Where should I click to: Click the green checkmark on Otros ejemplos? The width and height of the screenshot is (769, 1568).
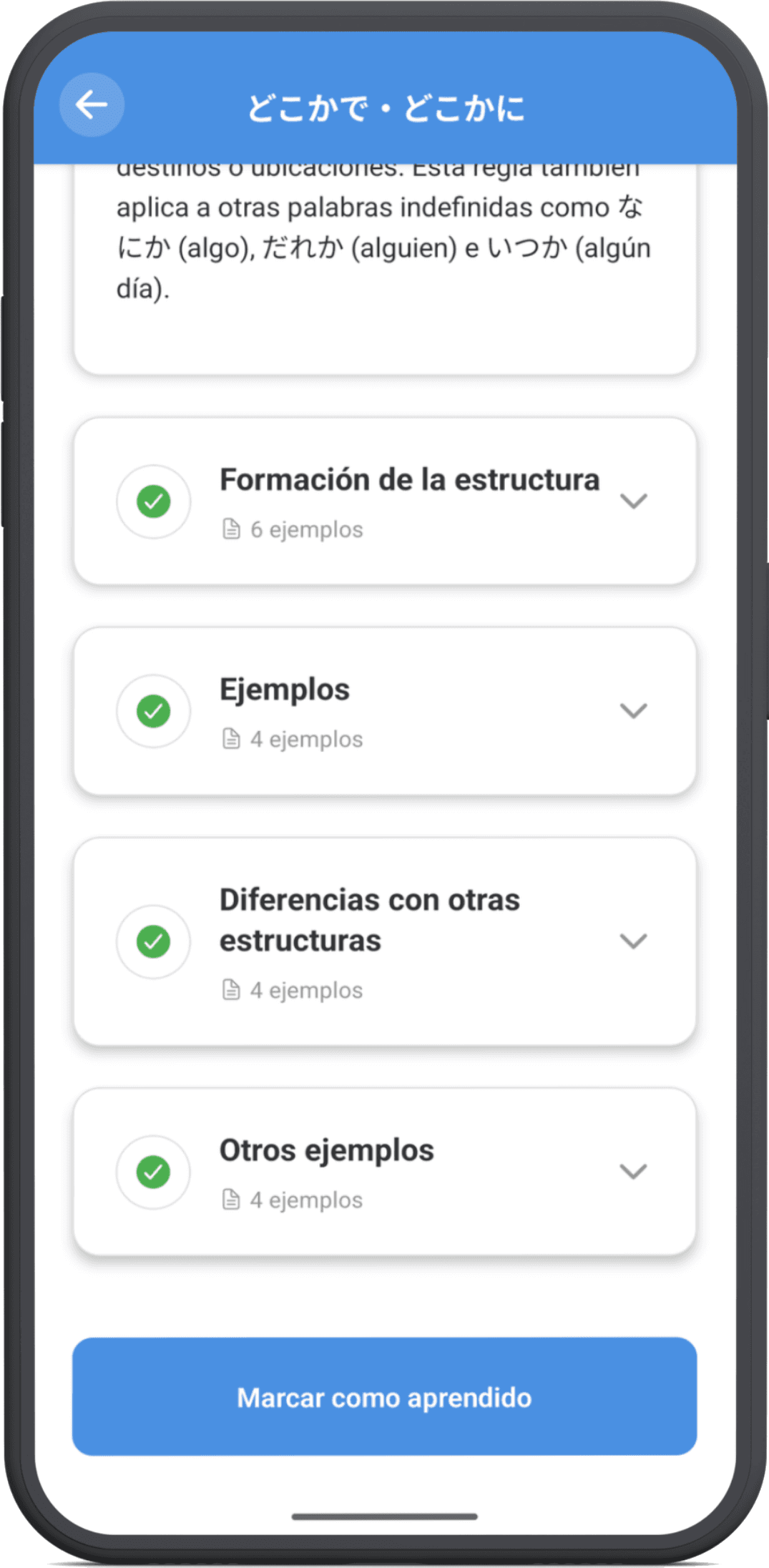coord(153,1172)
